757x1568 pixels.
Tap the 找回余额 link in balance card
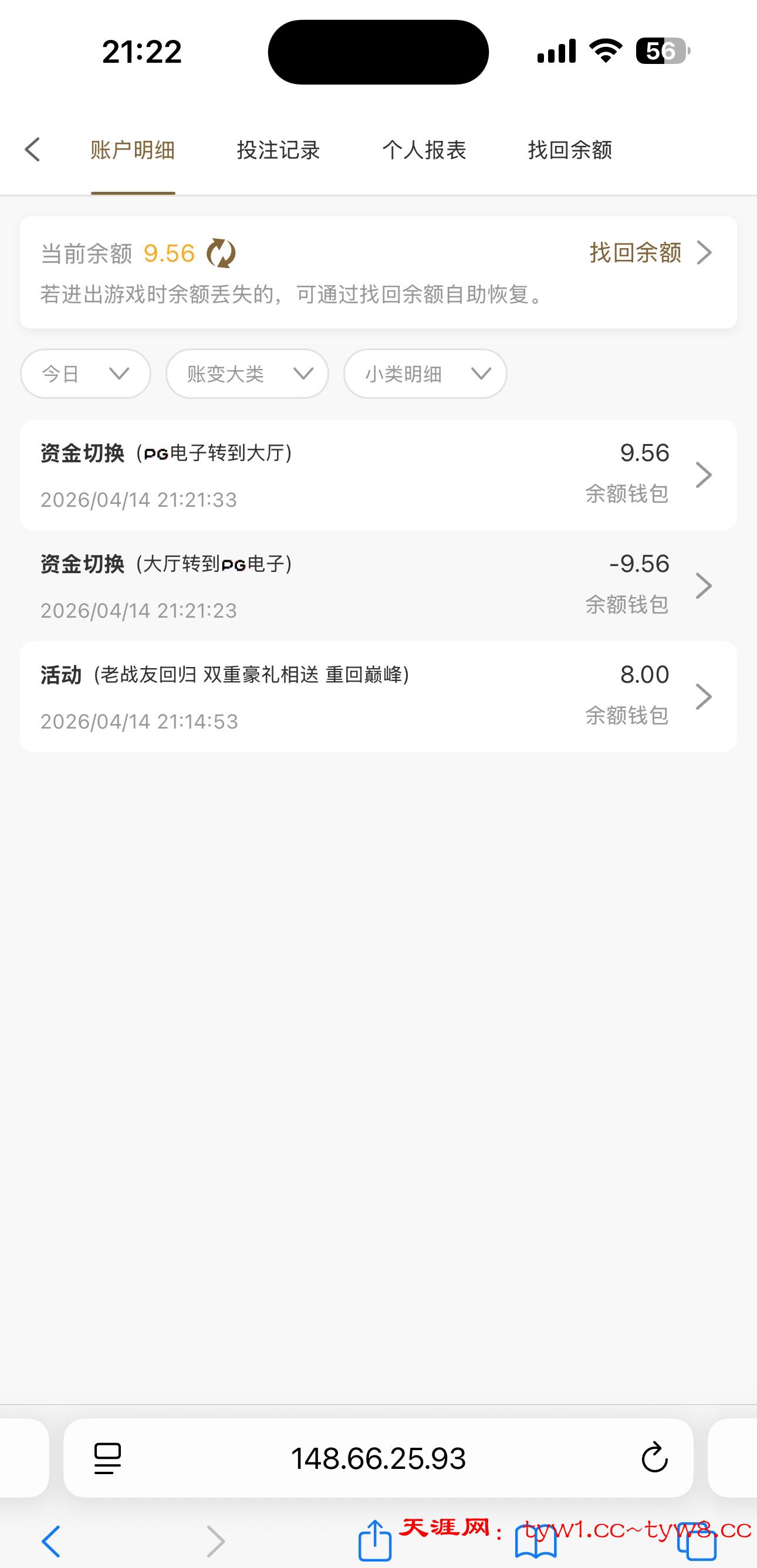tap(649, 253)
